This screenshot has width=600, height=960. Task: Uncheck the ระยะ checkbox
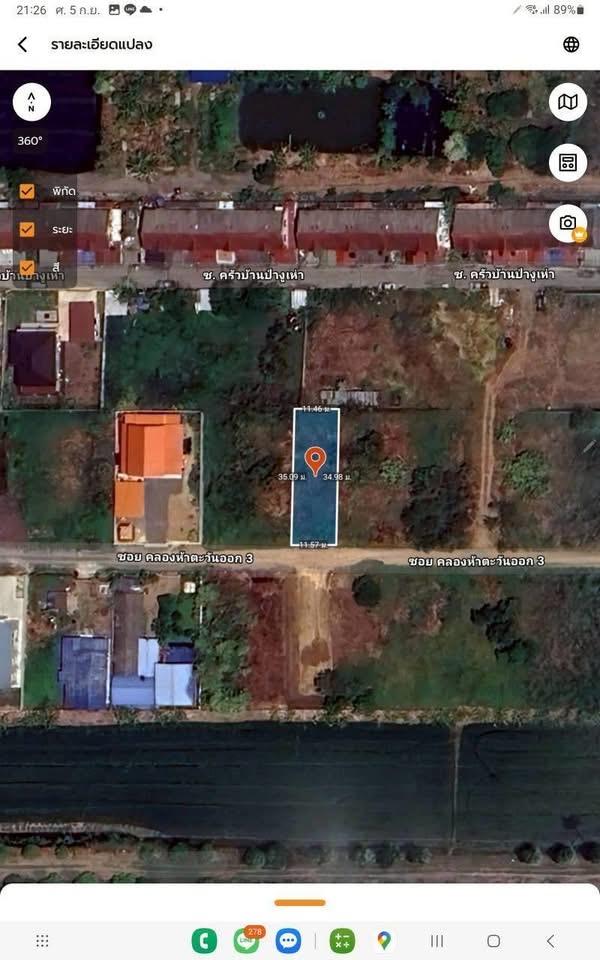[27, 229]
